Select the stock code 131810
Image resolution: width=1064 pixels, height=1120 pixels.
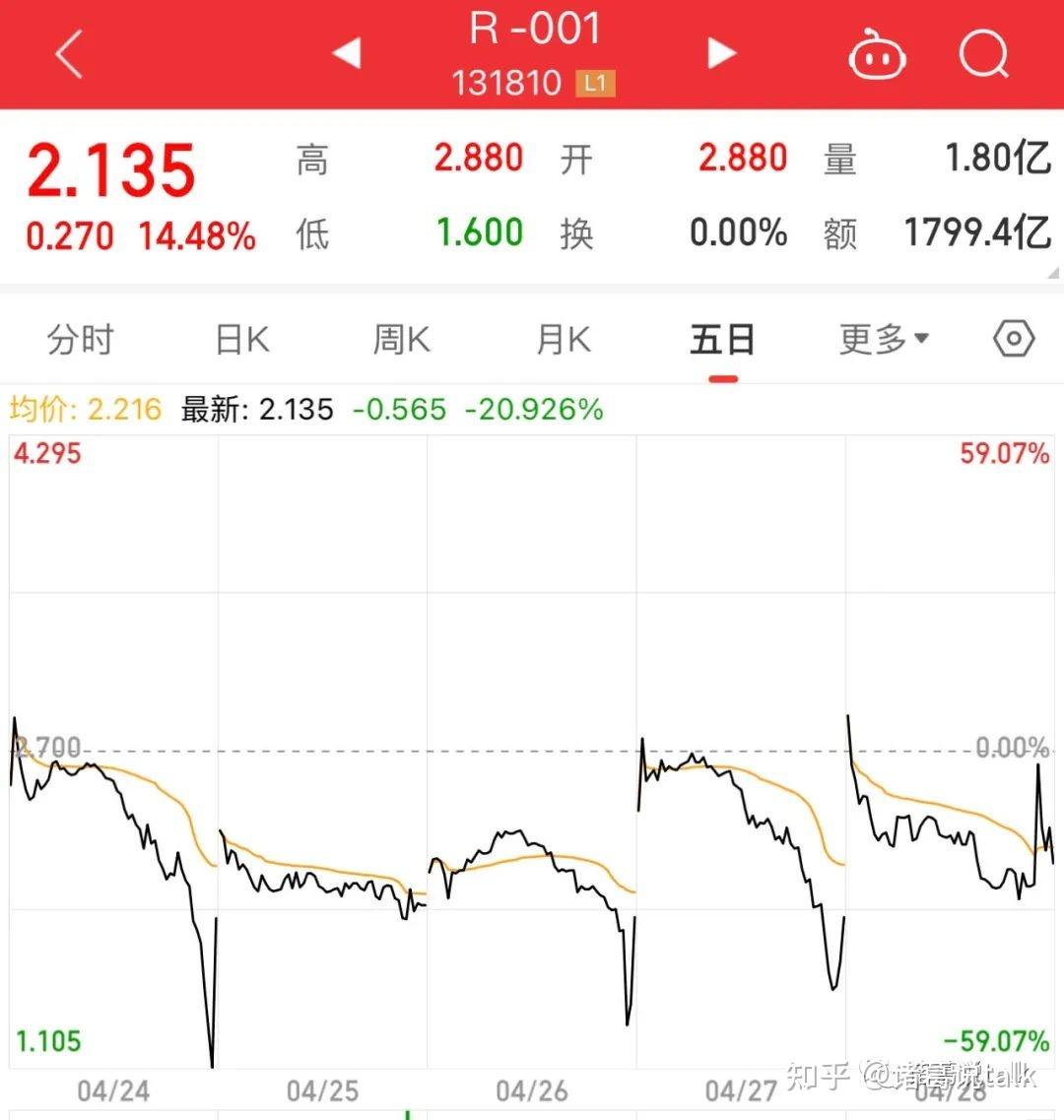(506, 84)
